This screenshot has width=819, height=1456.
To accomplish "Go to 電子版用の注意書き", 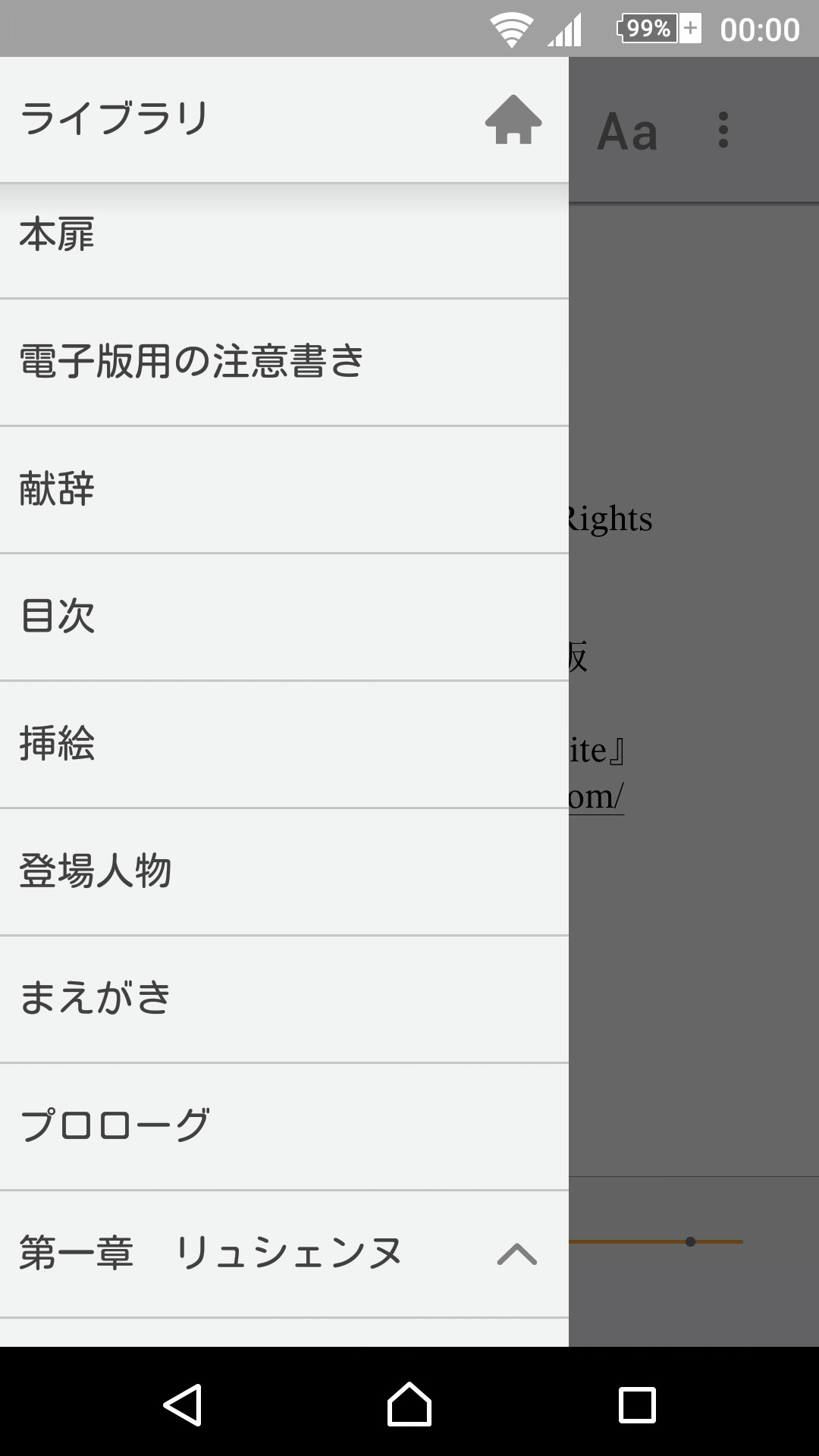I will 284,362.
